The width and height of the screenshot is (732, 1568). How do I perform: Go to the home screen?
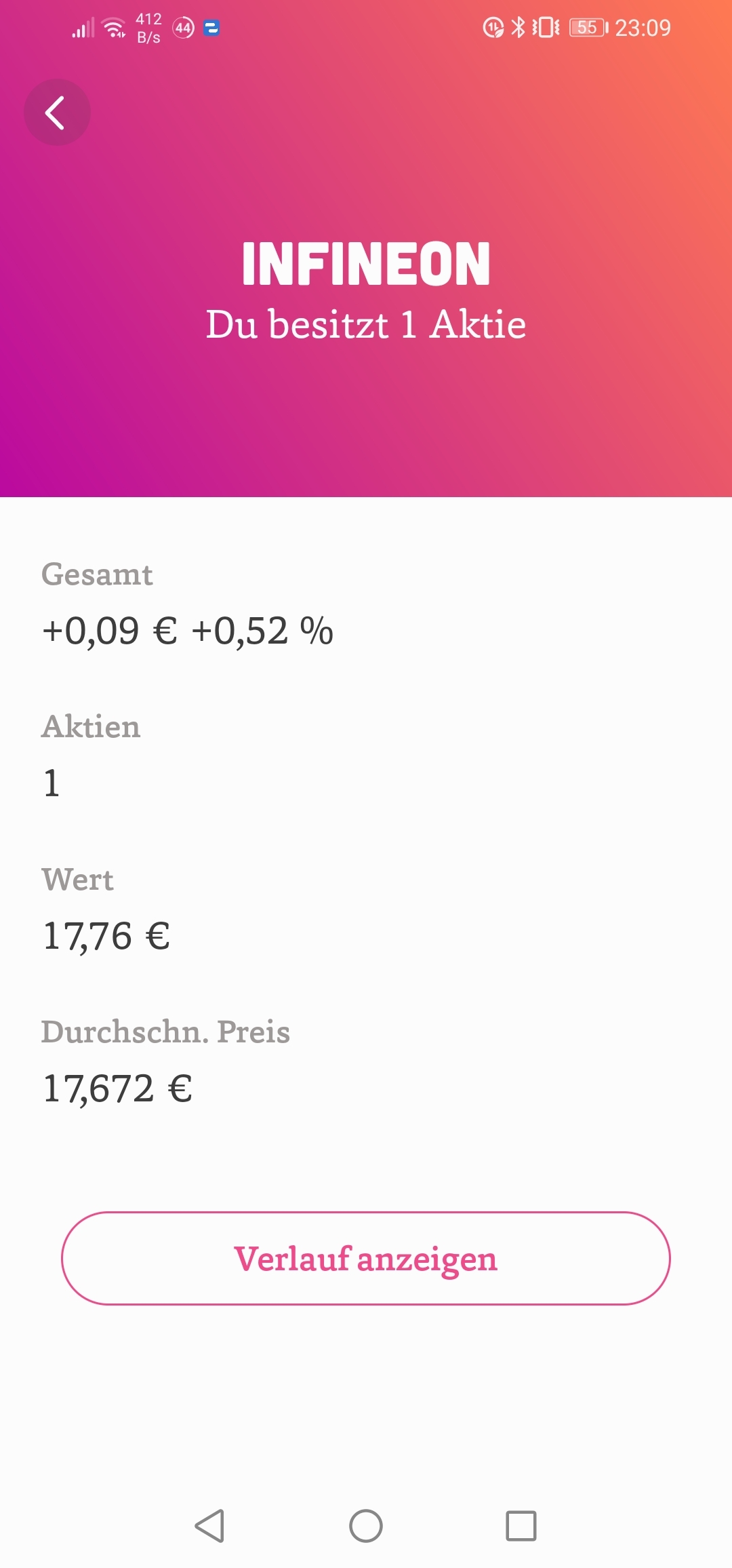(366, 1526)
